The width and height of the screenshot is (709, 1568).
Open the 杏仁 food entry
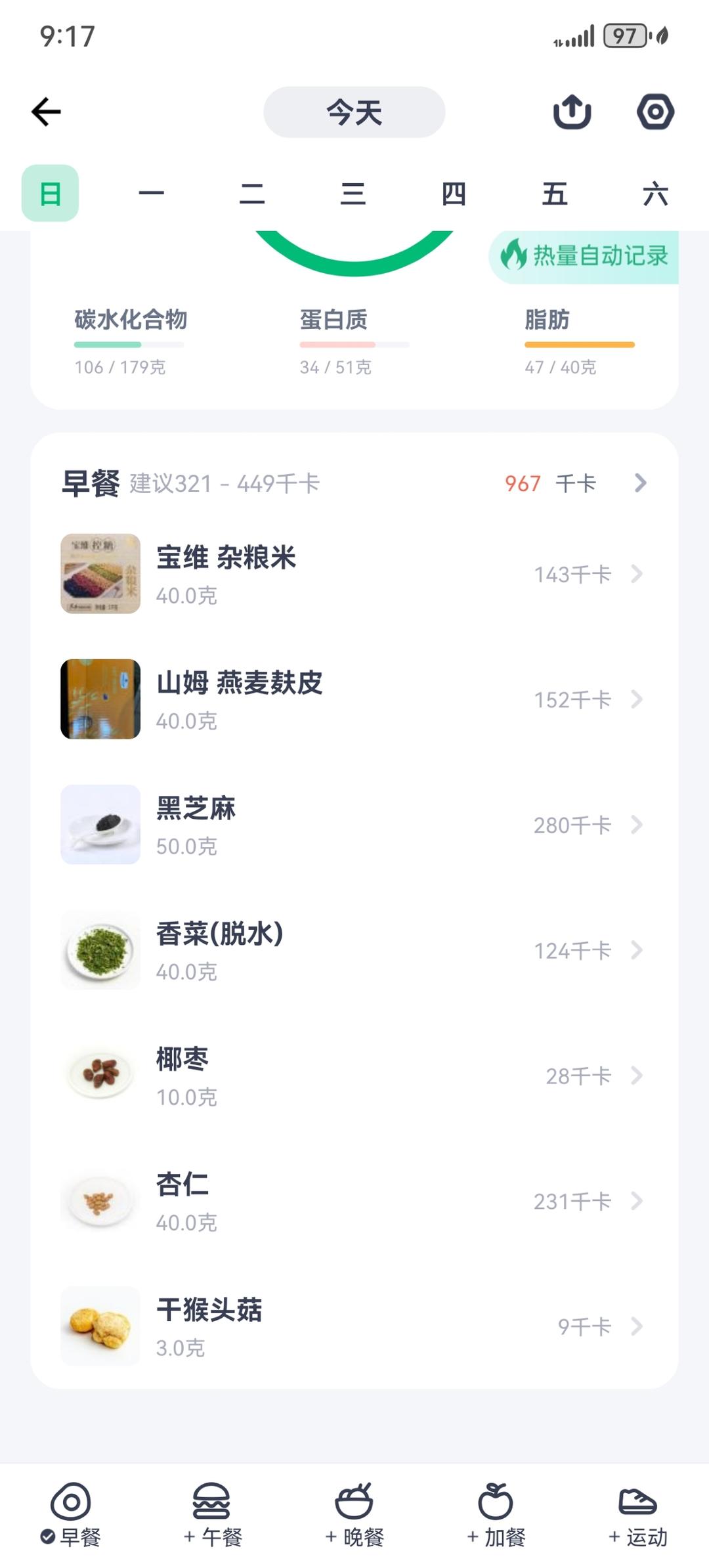(x=354, y=1202)
